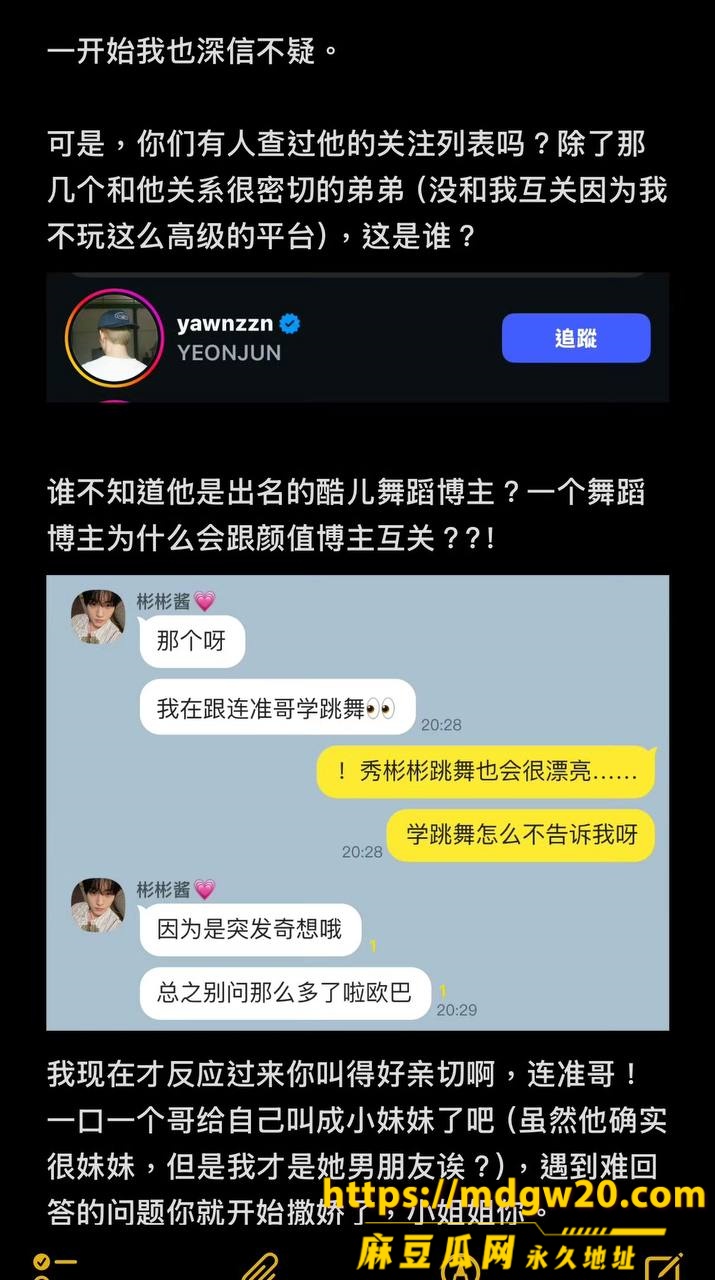
Task: Compose a new note
Action: pos(663,1265)
